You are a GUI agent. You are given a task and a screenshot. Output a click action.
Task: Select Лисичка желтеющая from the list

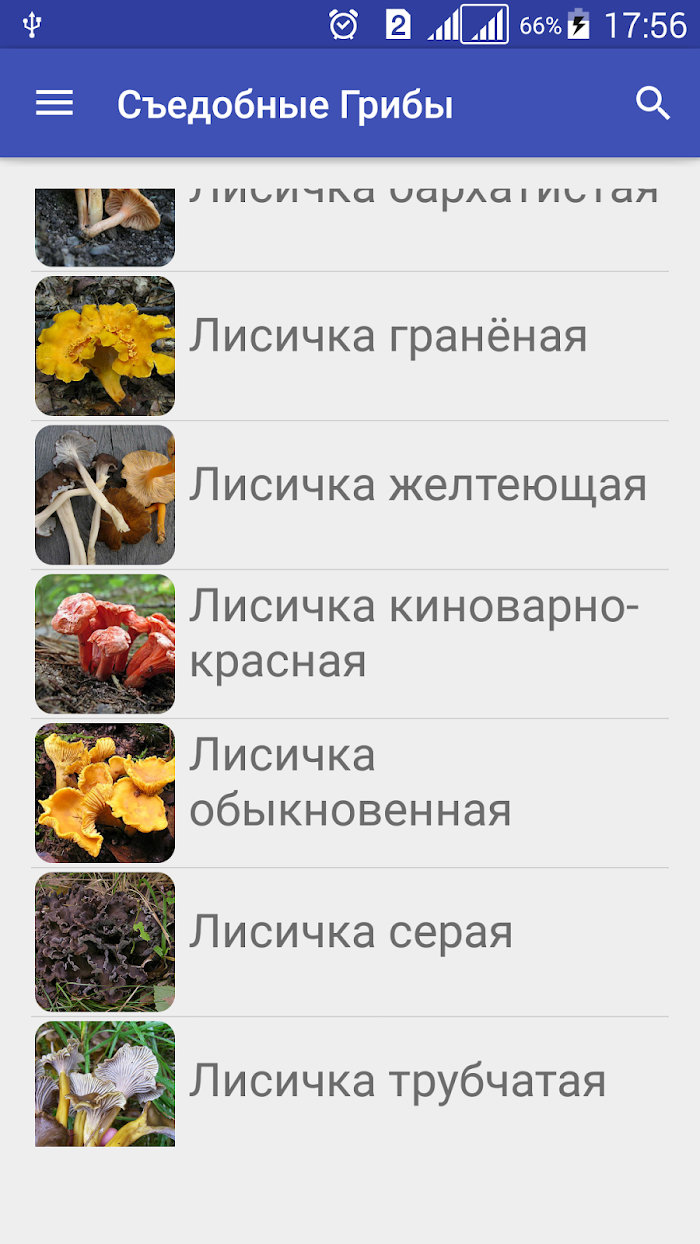(350, 495)
